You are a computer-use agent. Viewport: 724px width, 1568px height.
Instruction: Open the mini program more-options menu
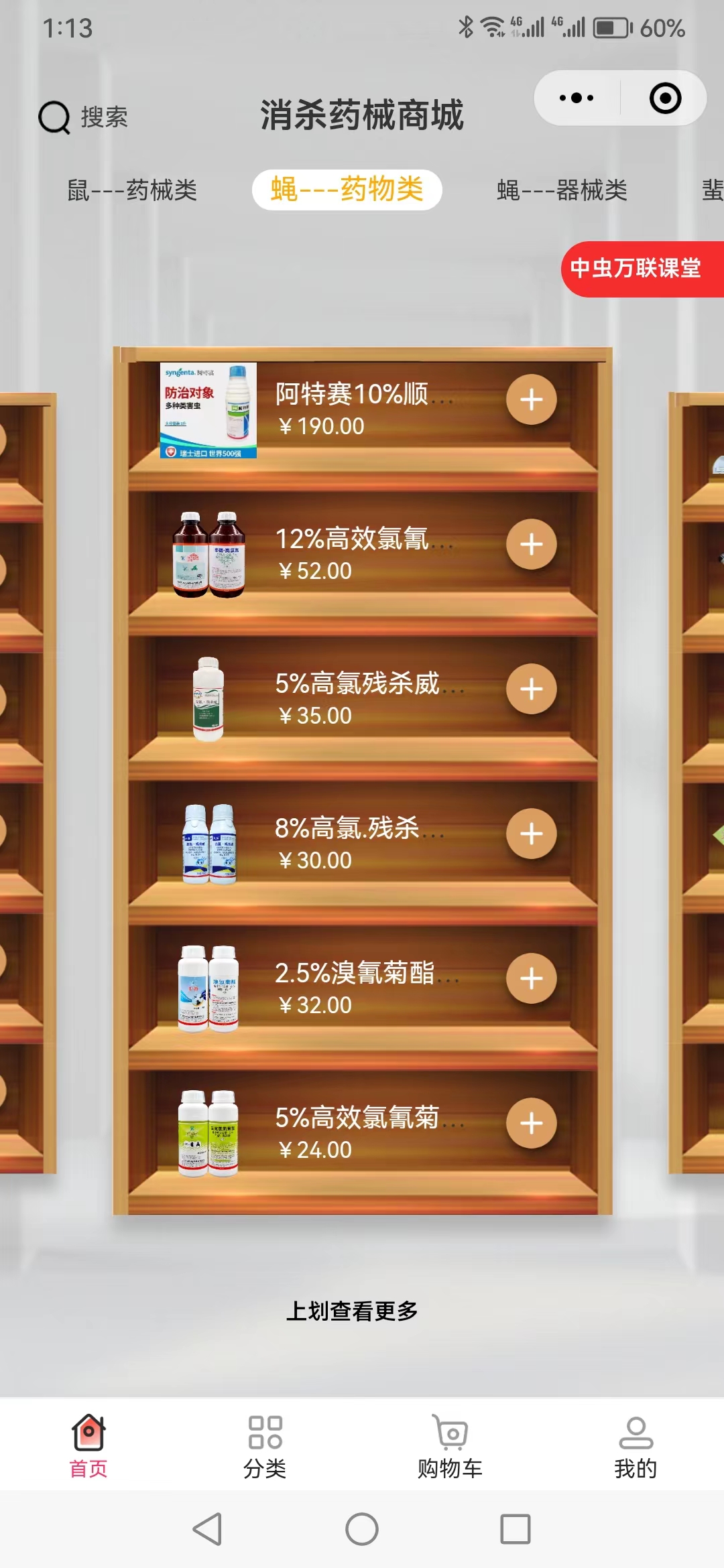tap(577, 99)
